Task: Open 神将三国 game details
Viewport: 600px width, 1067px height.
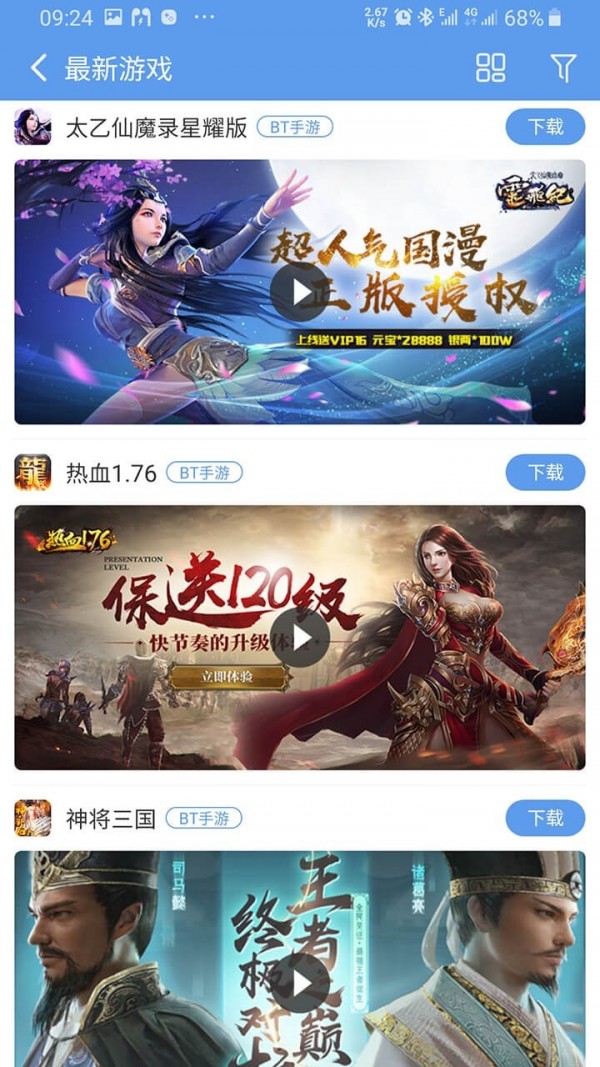Action: 112,819
